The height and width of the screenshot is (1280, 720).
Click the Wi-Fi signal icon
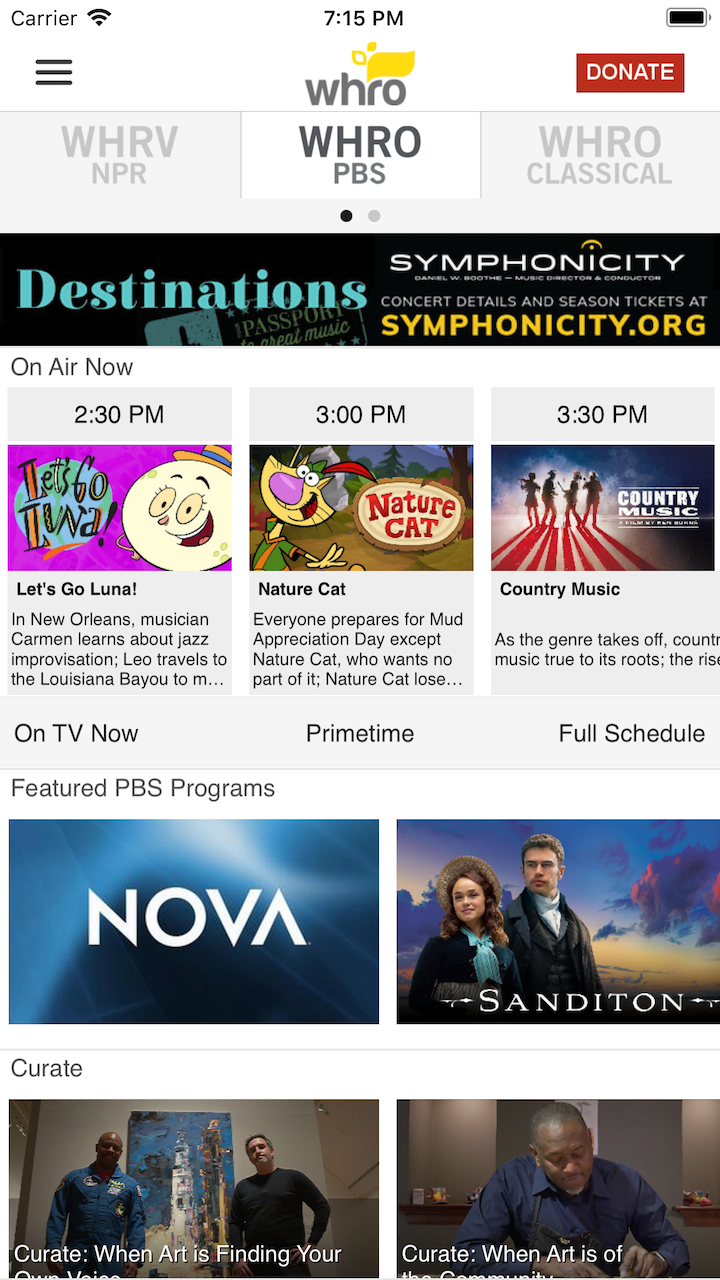tap(95, 17)
